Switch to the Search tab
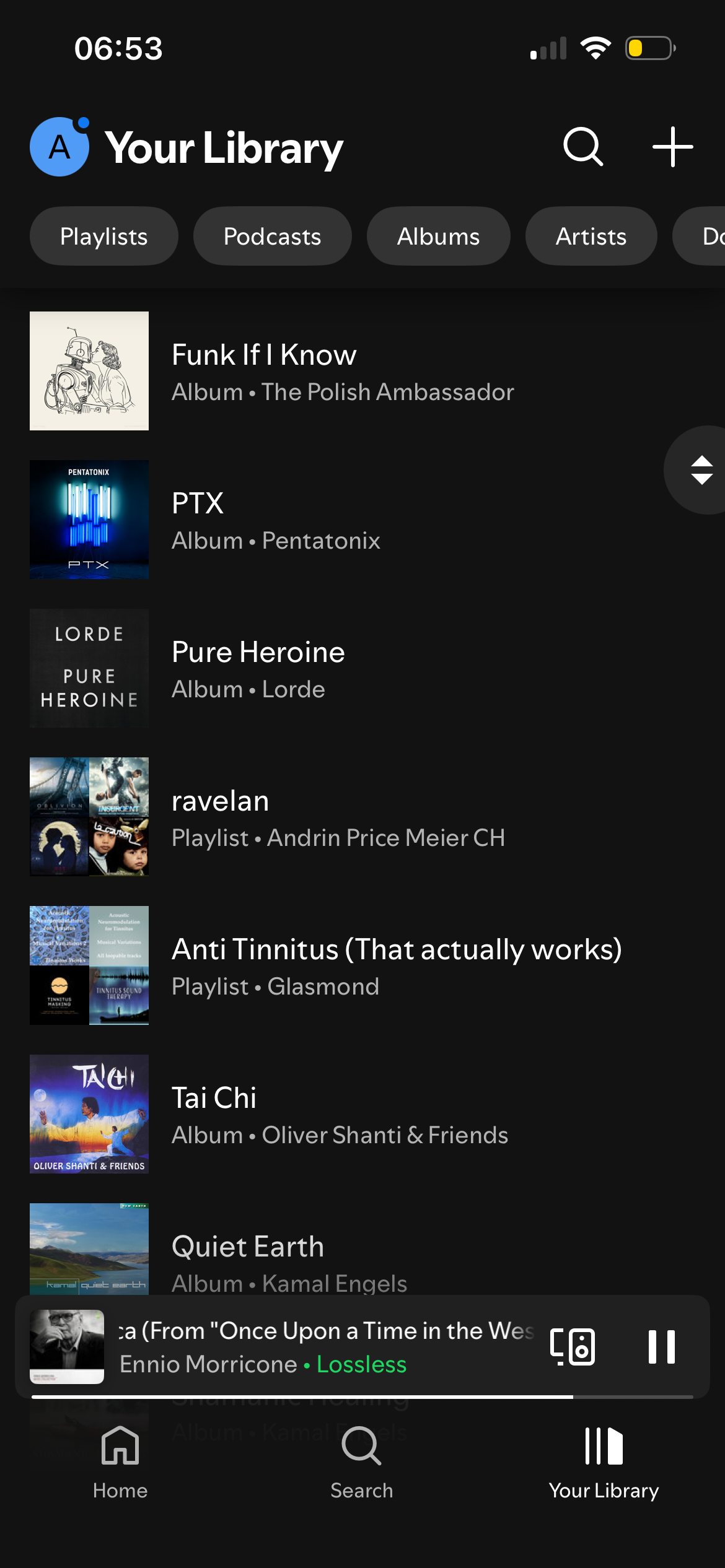725x1568 pixels. [x=362, y=1461]
